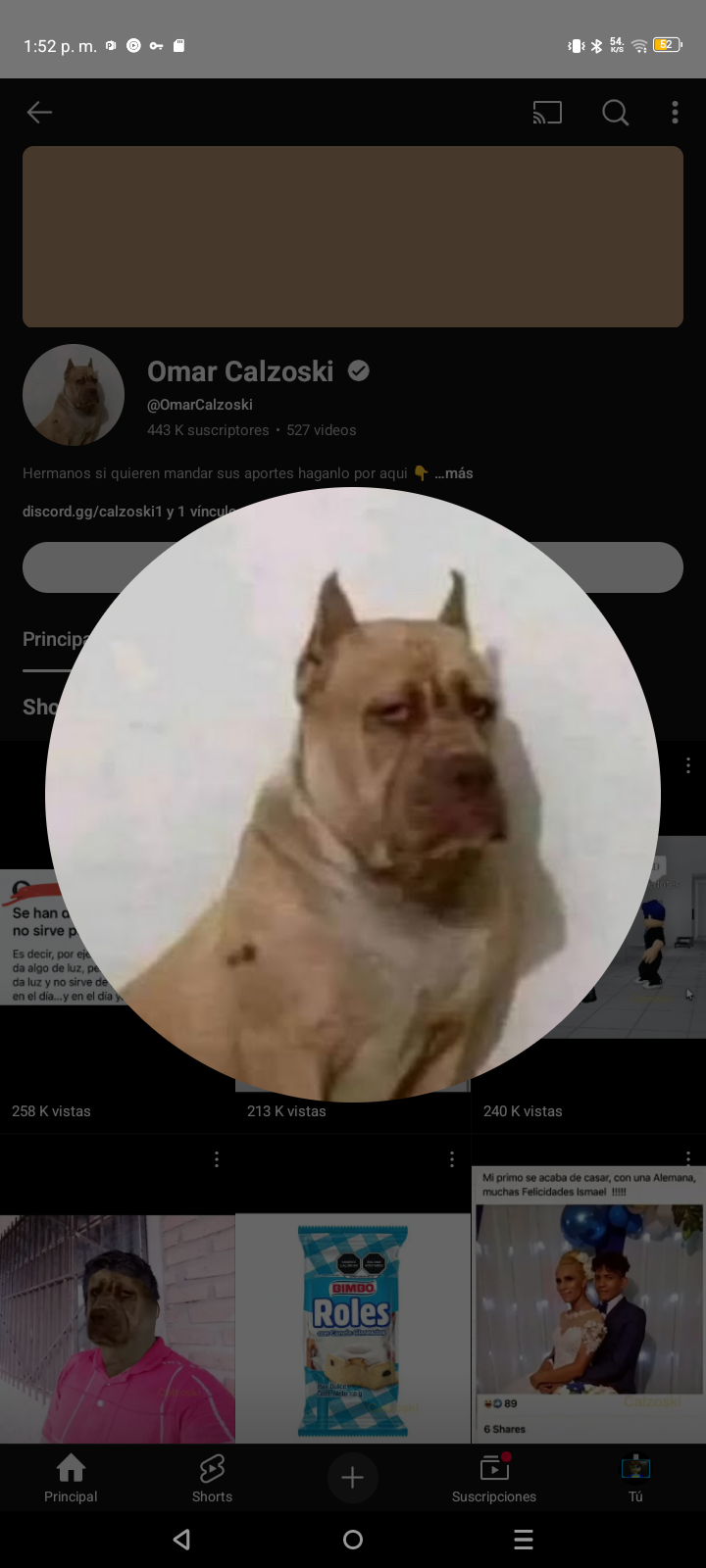The height and width of the screenshot is (1568, 706).
Task: Switch to the Suscripciones tab
Action: tap(494, 1478)
